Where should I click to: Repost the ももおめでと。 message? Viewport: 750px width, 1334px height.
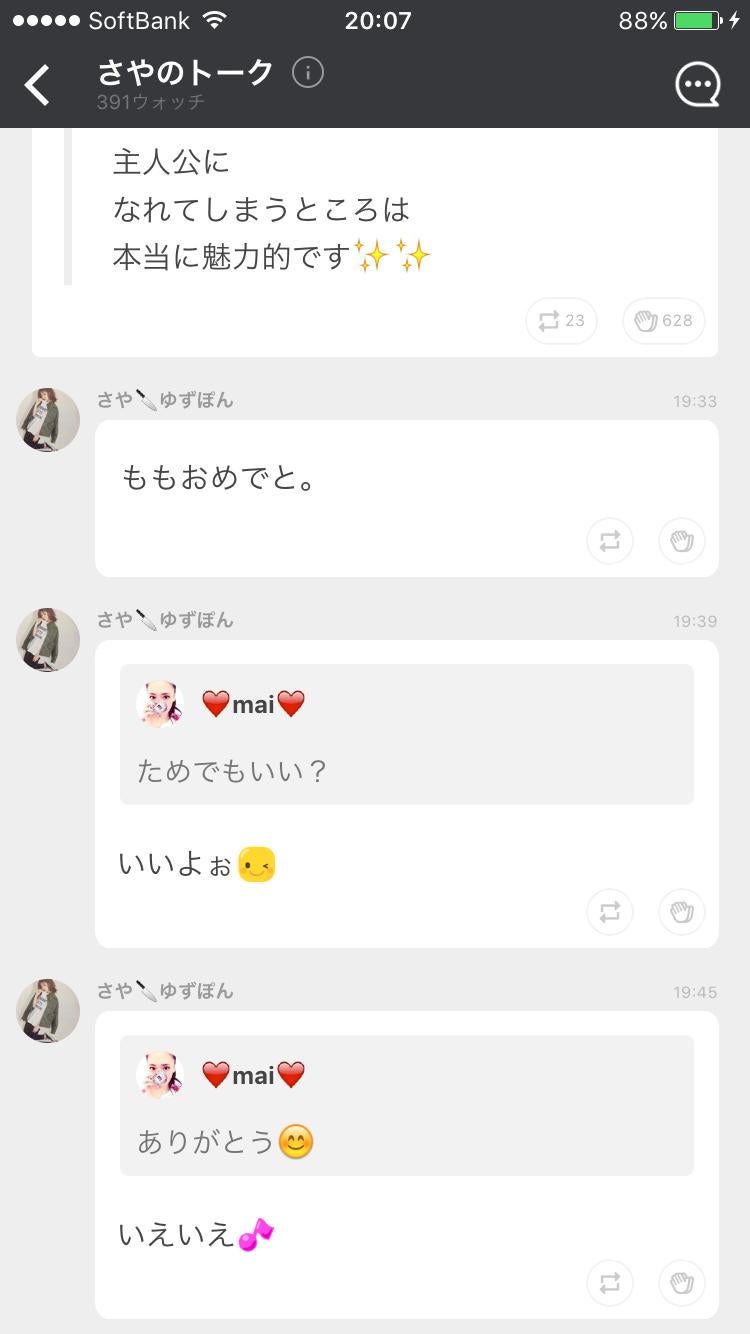point(610,540)
